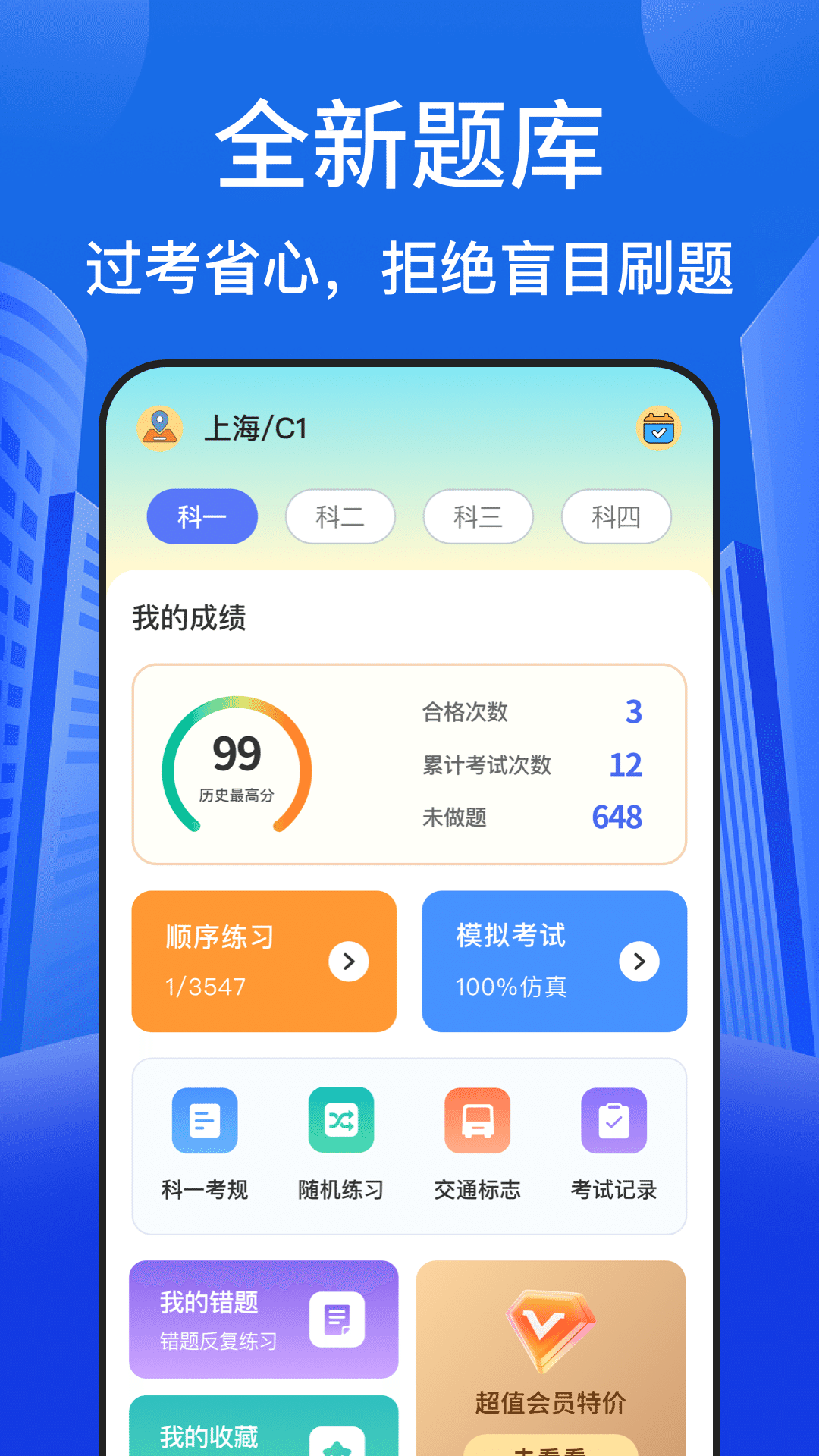819x1456 pixels.
Task: Click the 考试记录 clipboard icon
Action: tap(613, 1120)
